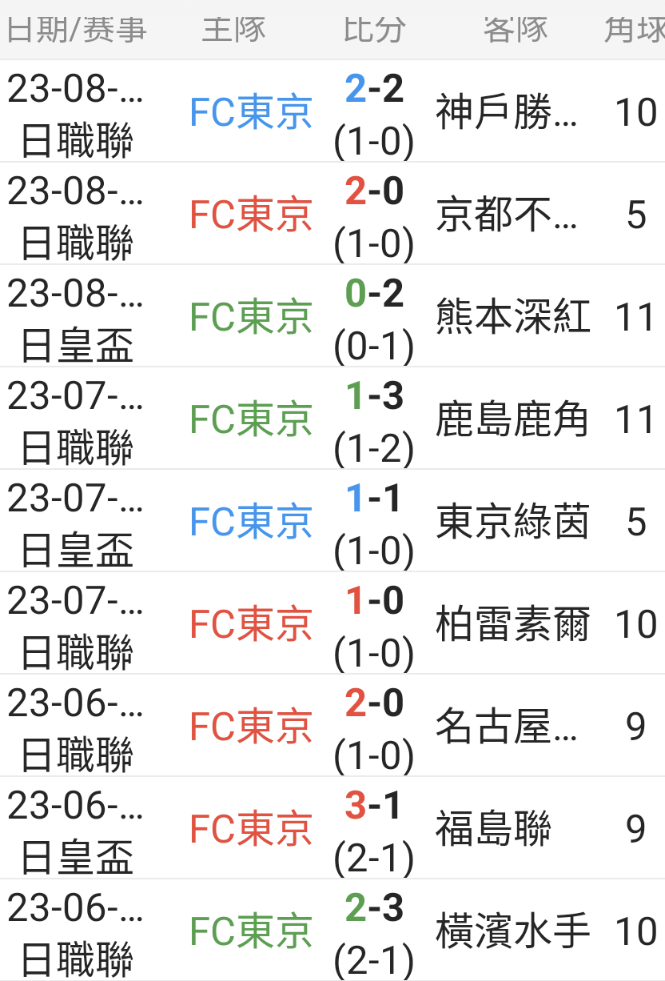The image size is (665, 981).
Task: Select the 1-1 match against 東京綠茵
Action: (372, 522)
